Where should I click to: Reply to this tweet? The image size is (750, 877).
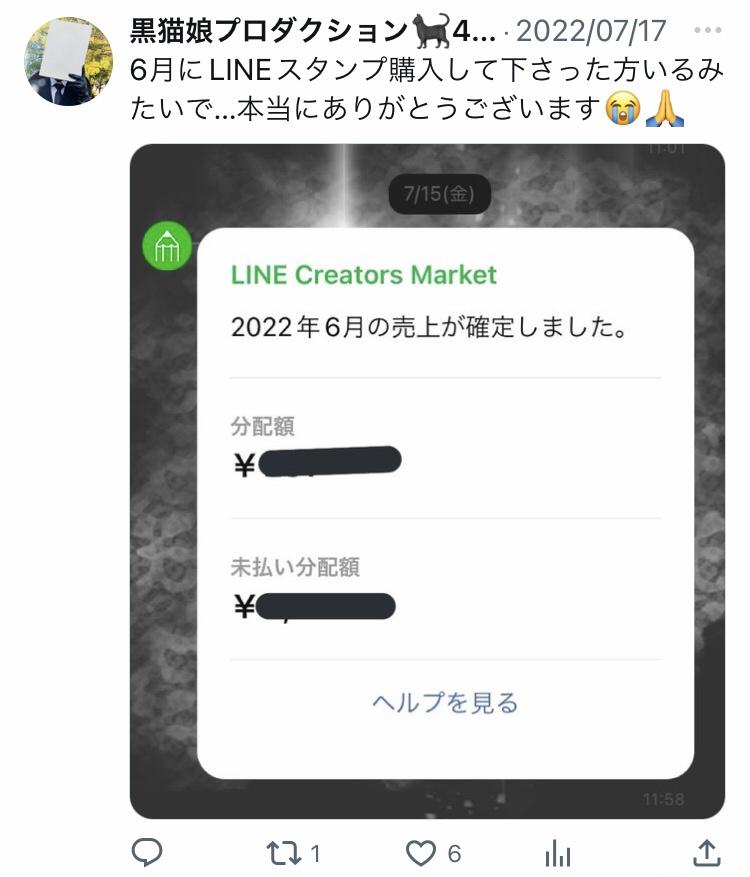(148, 852)
